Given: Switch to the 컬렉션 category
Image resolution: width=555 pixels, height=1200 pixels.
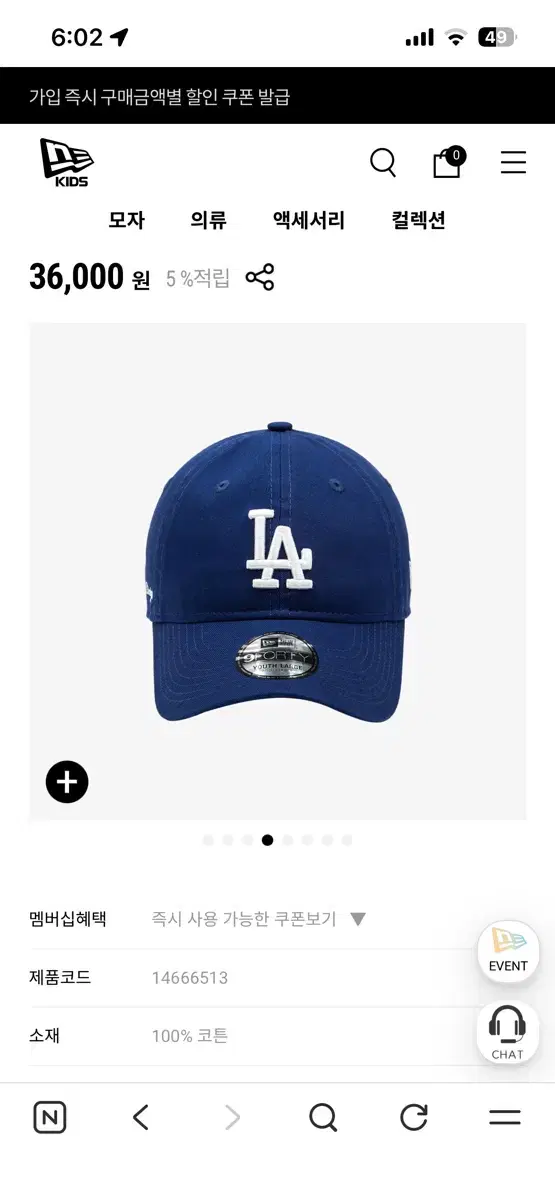Looking at the screenshot, I should coord(418,220).
